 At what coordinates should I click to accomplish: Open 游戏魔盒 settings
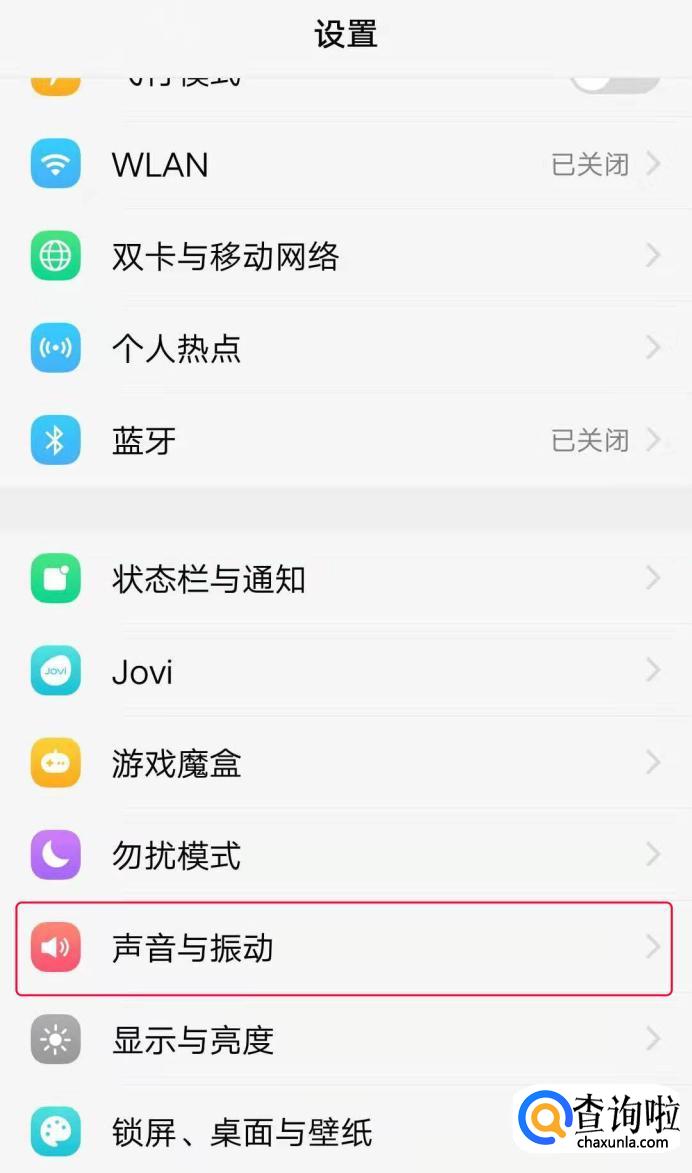(x=345, y=764)
